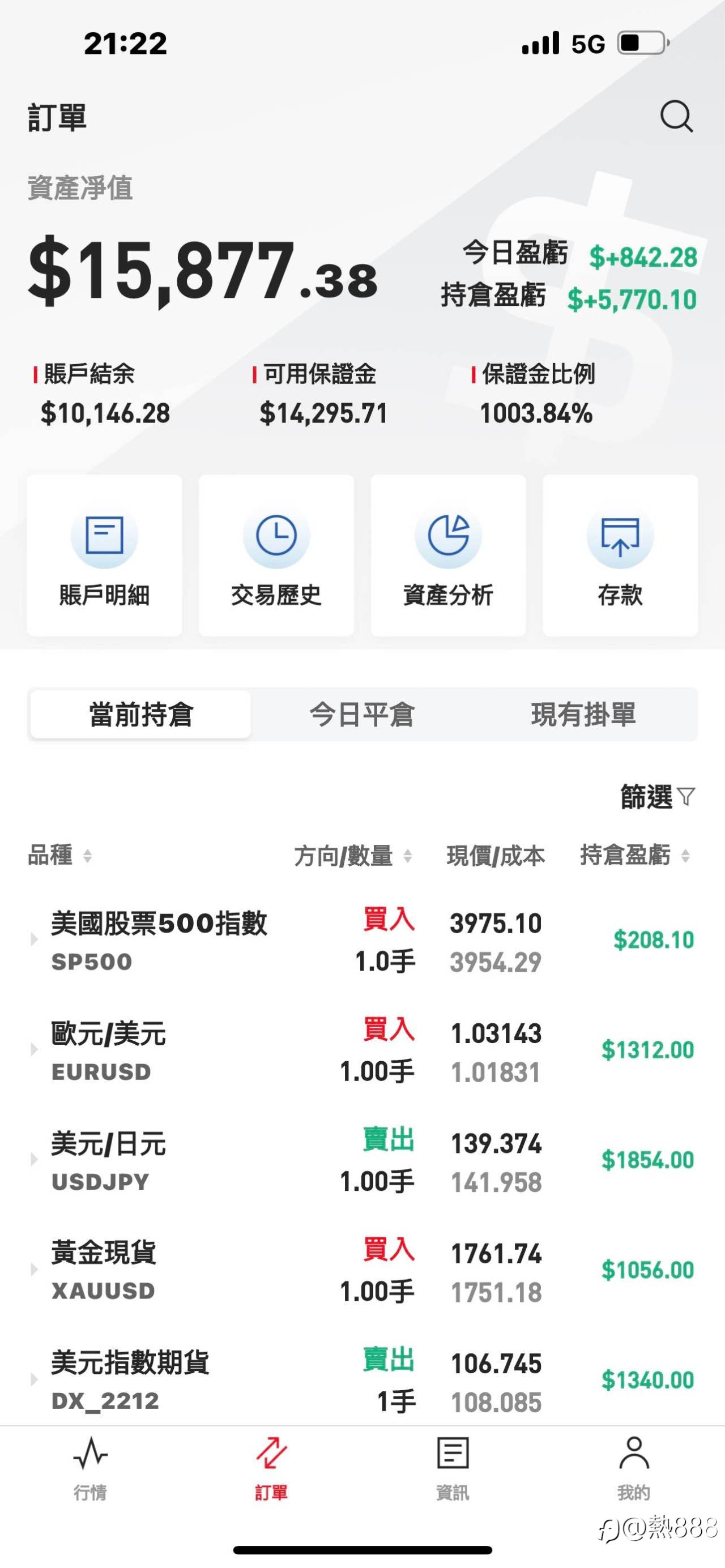Sort positions by 品種

point(59,855)
